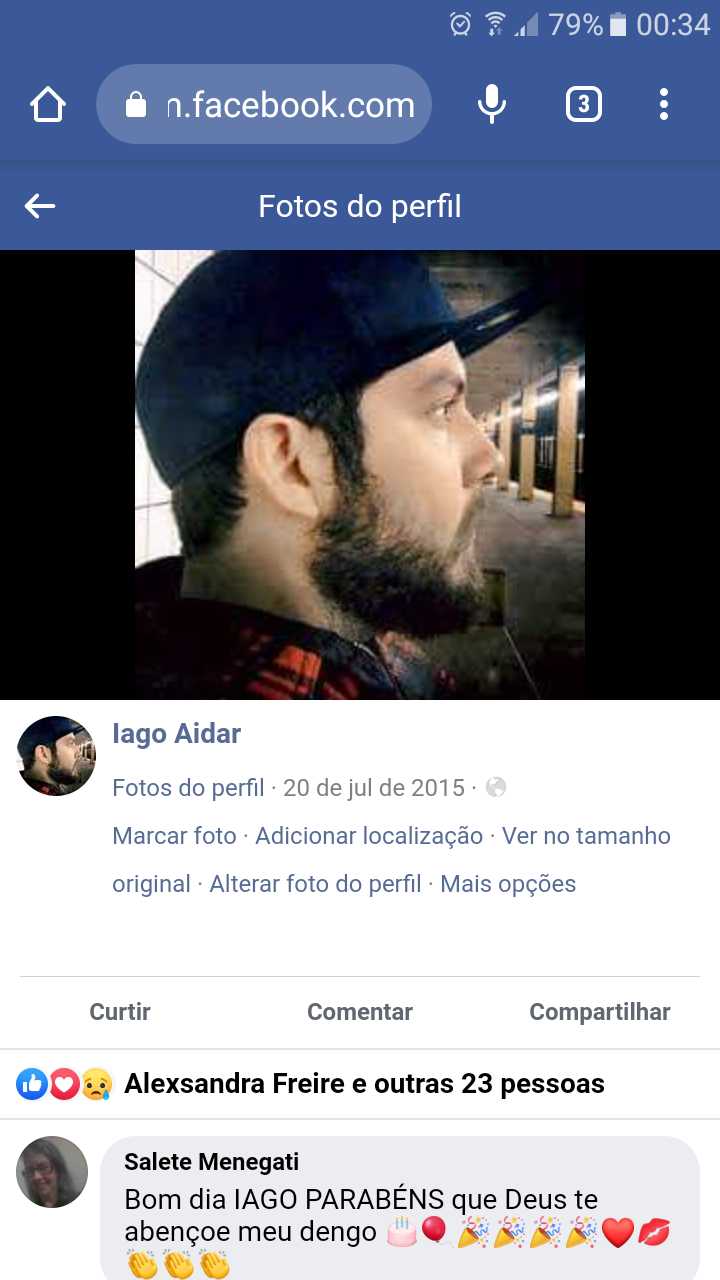
Task: Like the photo with Curtir
Action: tap(120, 1012)
